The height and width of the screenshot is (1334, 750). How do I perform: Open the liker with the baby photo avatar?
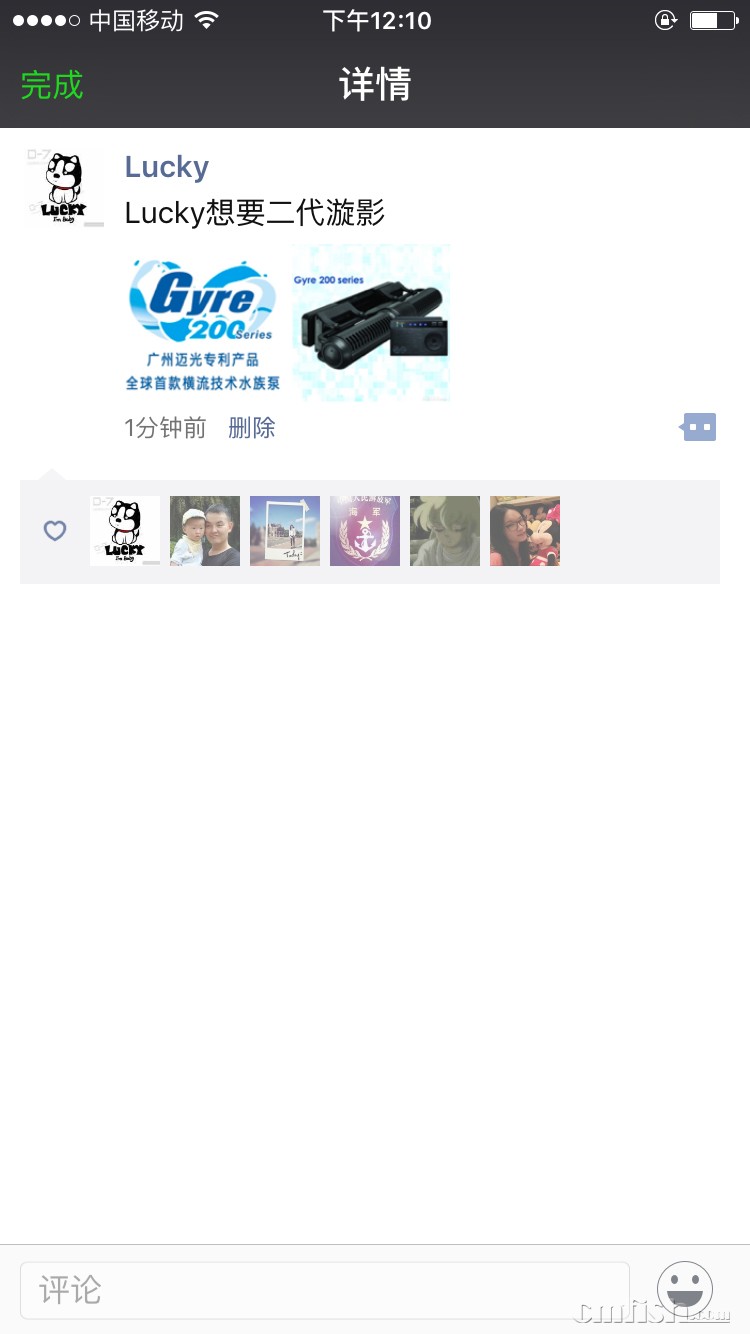coord(205,531)
